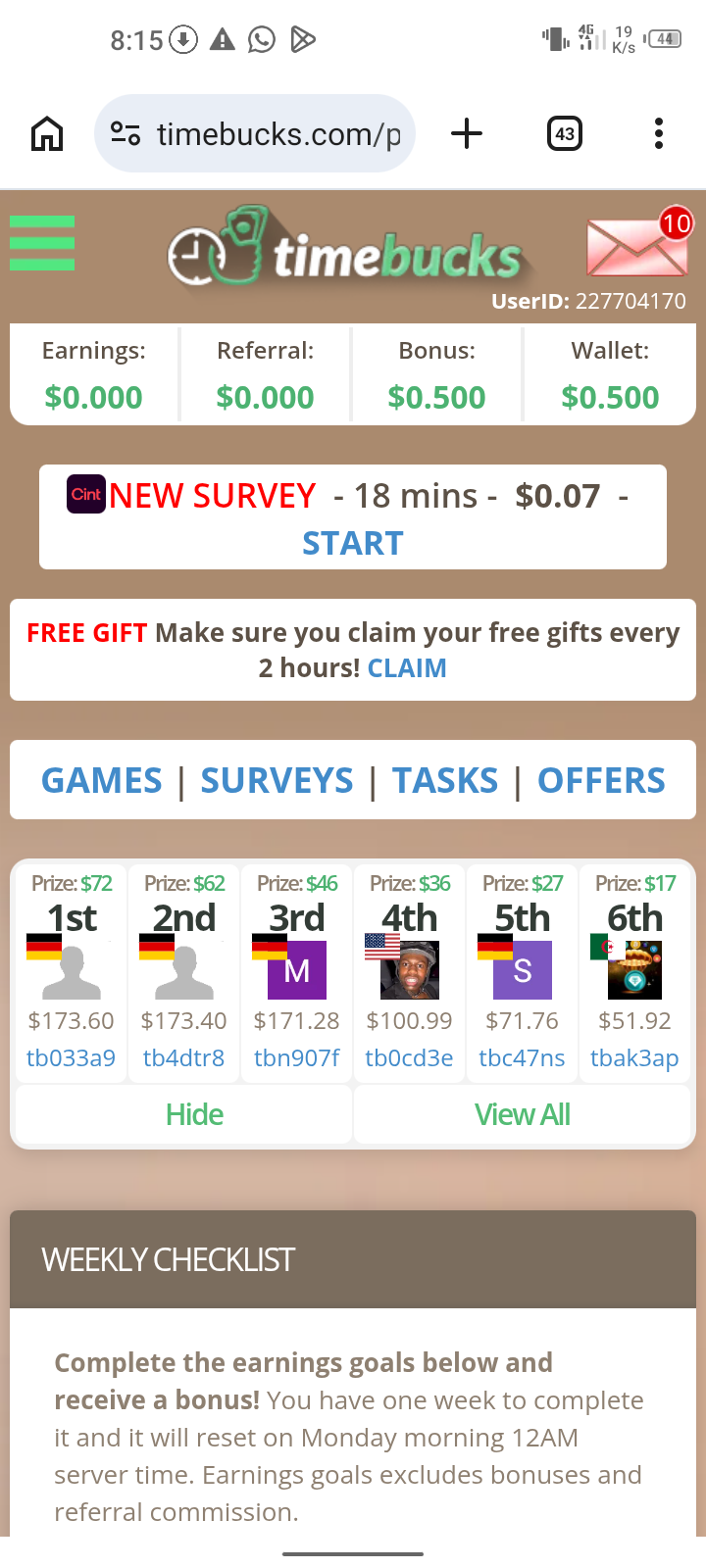Open user tbn907f's profile
Image resolution: width=706 pixels, height=1568 pixels.
click(x=296, y=1058)
